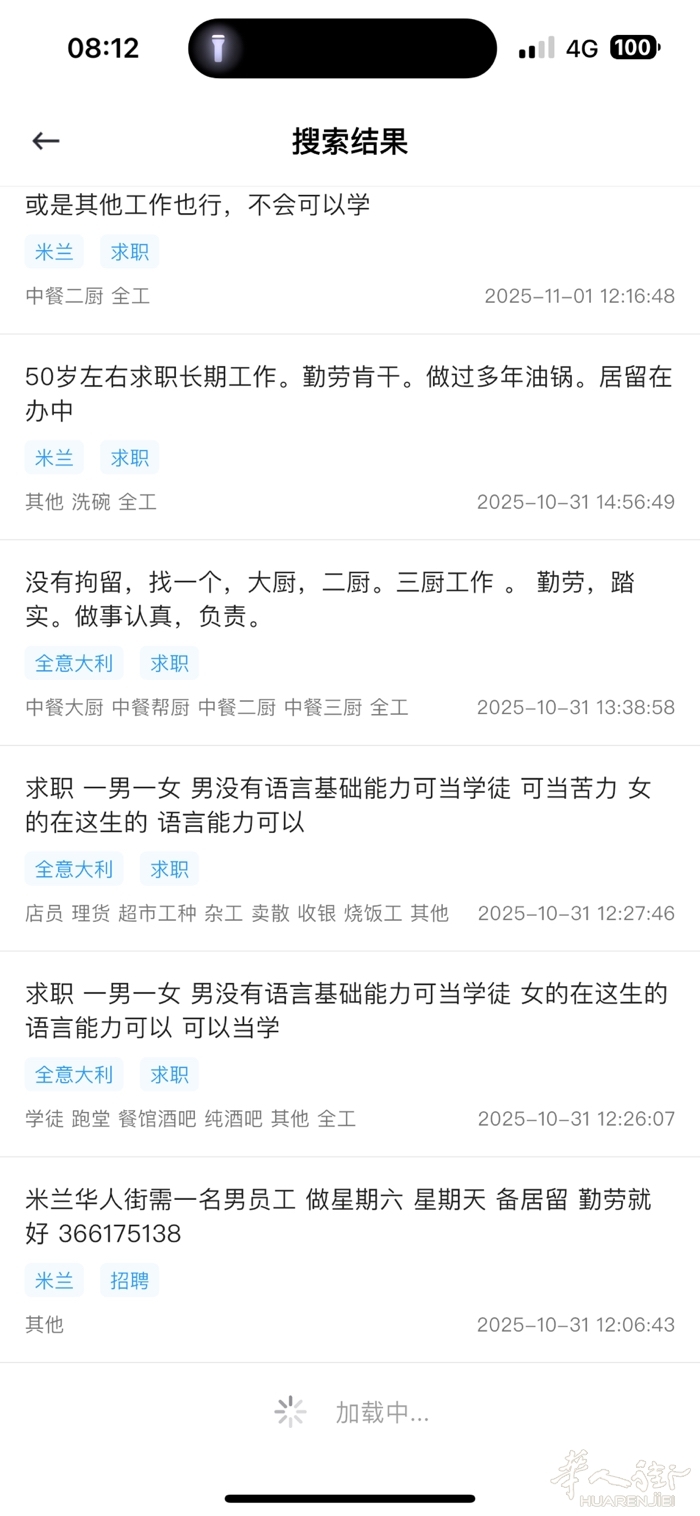Open the 50岁左右求职长期工作 post

[x=348, y=393]
